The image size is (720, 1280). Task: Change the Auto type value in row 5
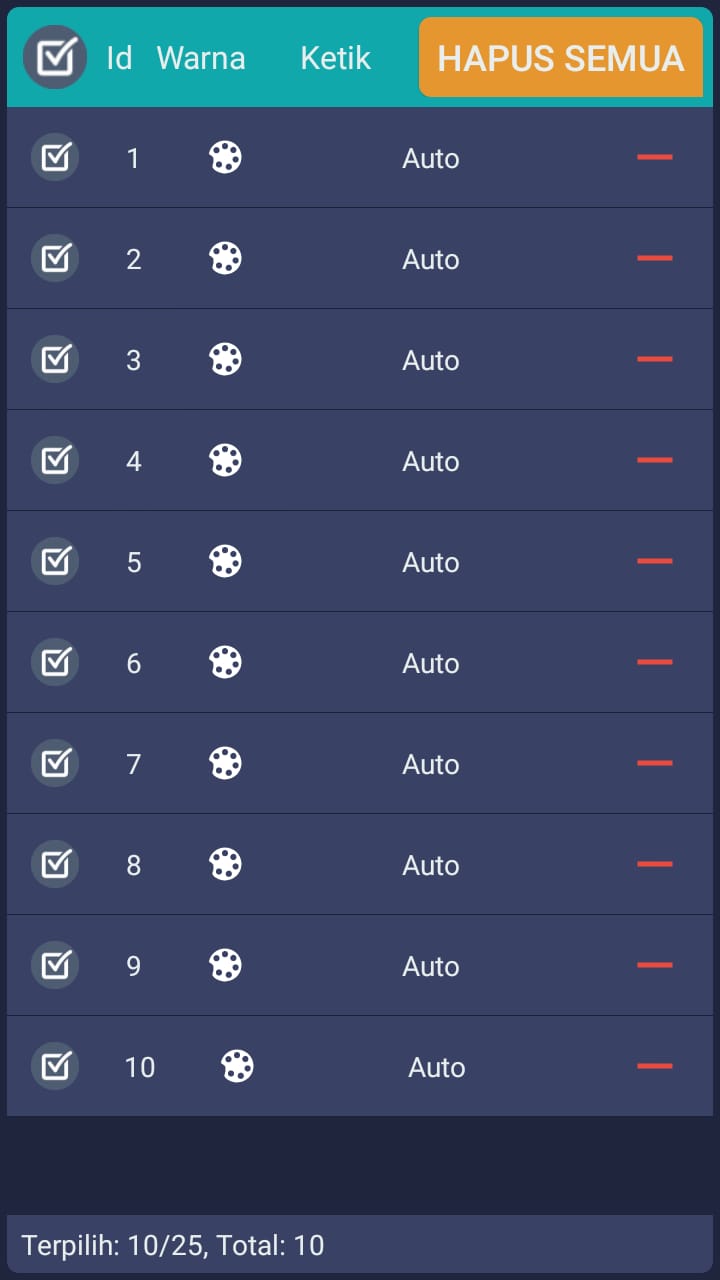pos(430,562)
